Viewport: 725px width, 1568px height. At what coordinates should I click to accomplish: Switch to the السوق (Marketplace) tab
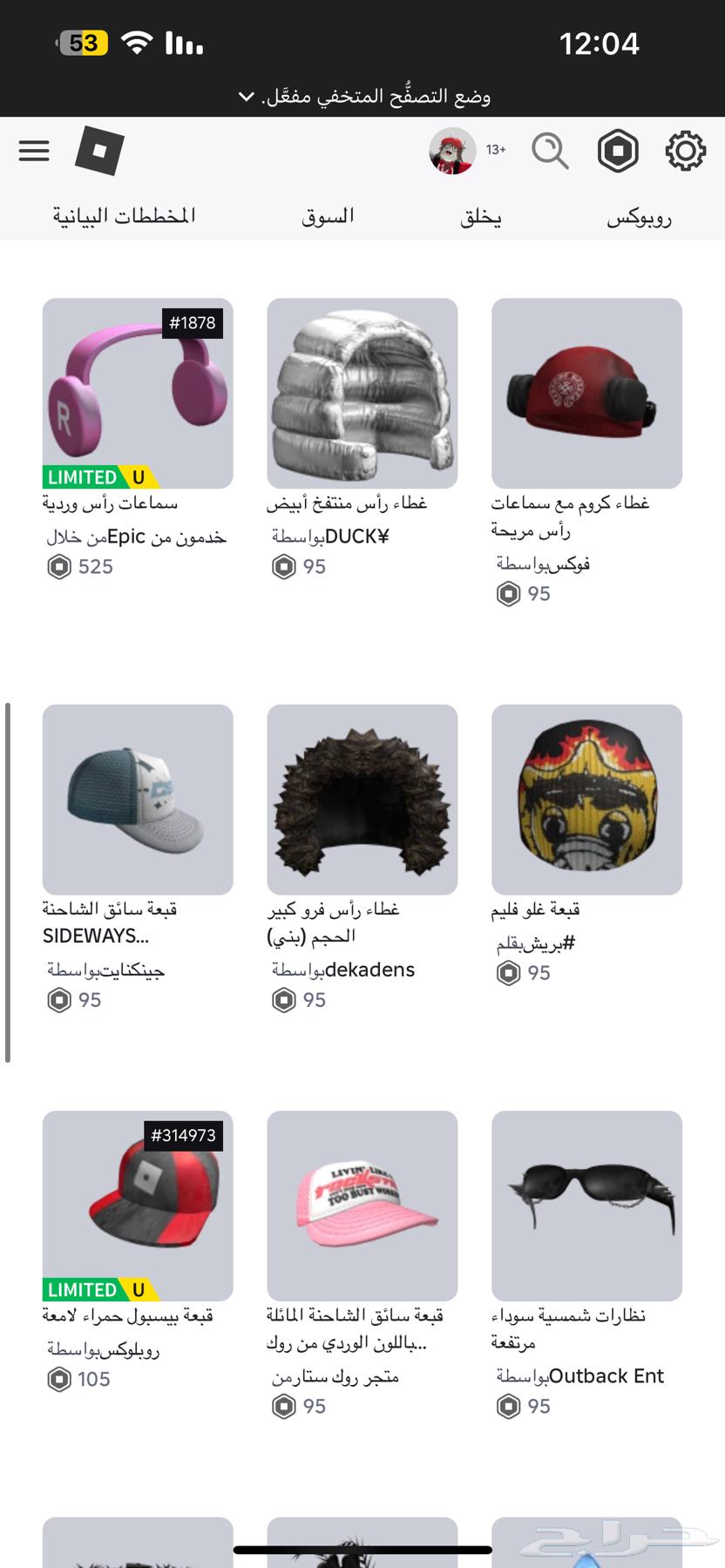(x=326, y=216)
